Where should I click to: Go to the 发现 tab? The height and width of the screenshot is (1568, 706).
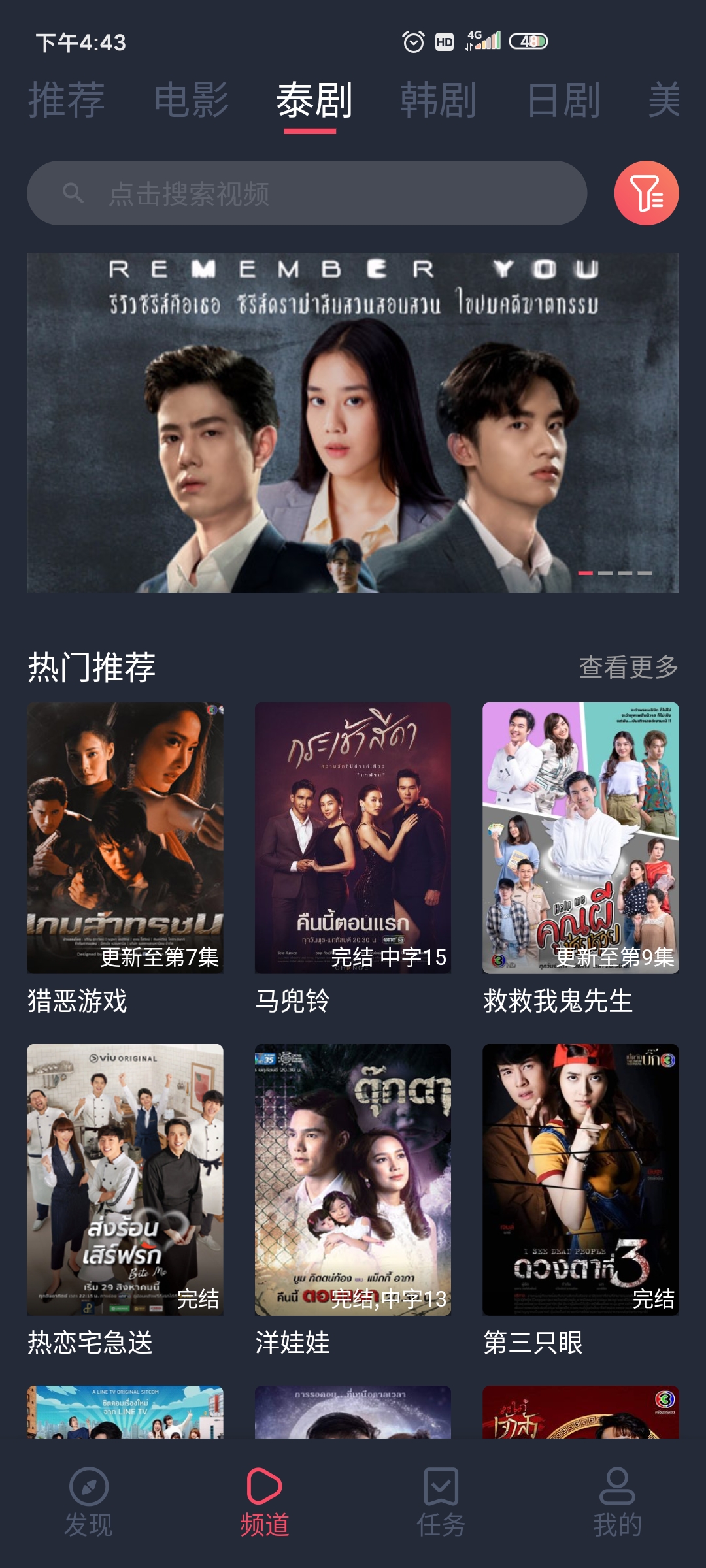pos(88,1502)
